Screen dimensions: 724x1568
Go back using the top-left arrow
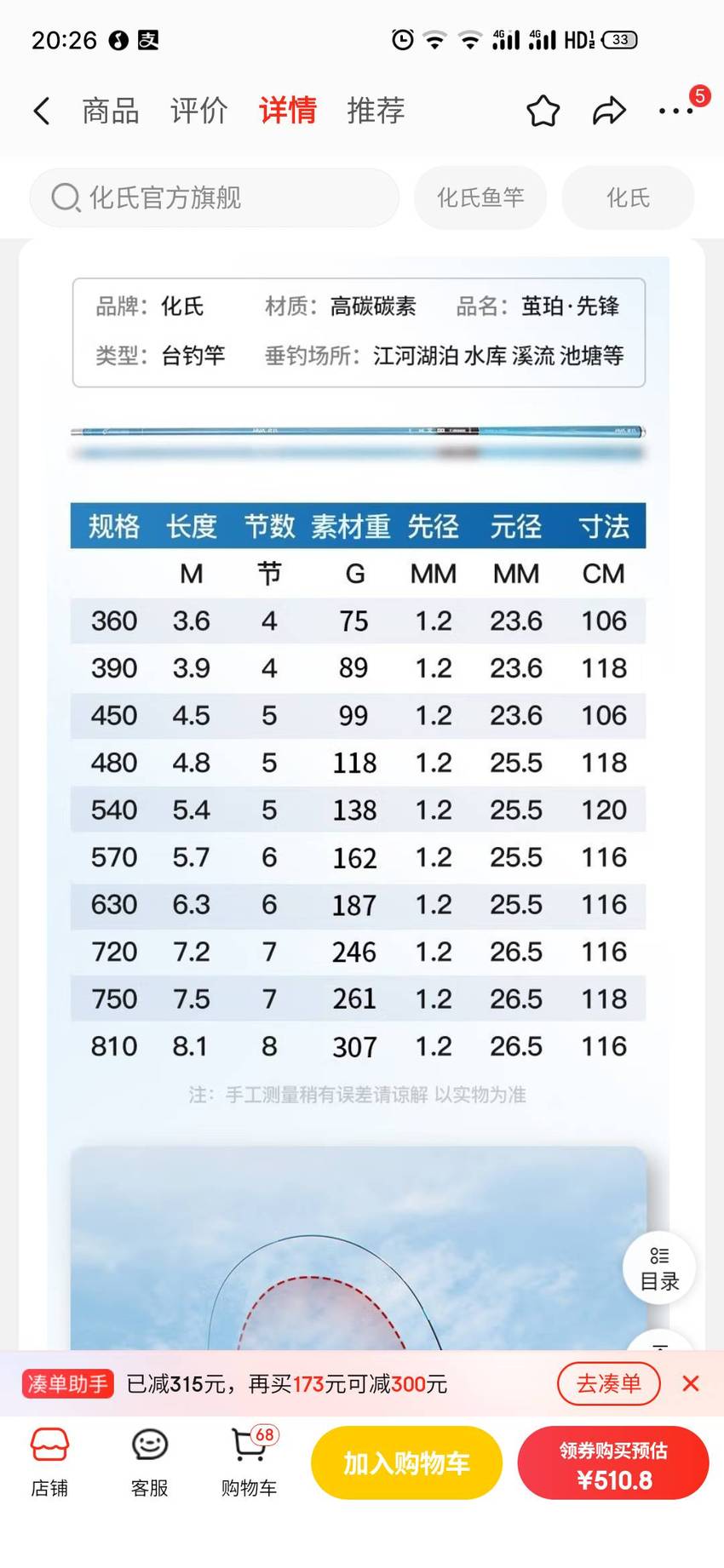(x=42, y=111)
